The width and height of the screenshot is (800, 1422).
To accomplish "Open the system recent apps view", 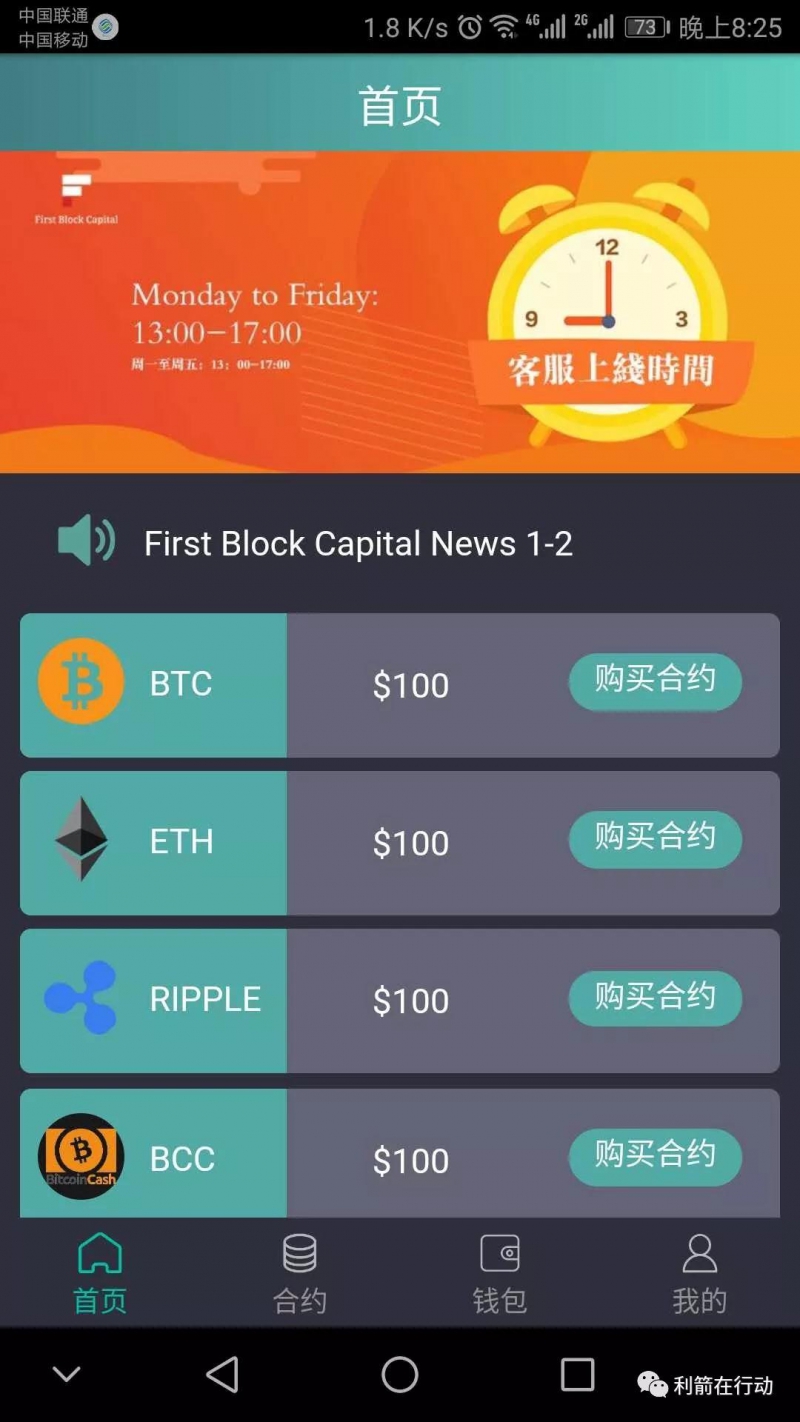I will tap(577, 1375).
